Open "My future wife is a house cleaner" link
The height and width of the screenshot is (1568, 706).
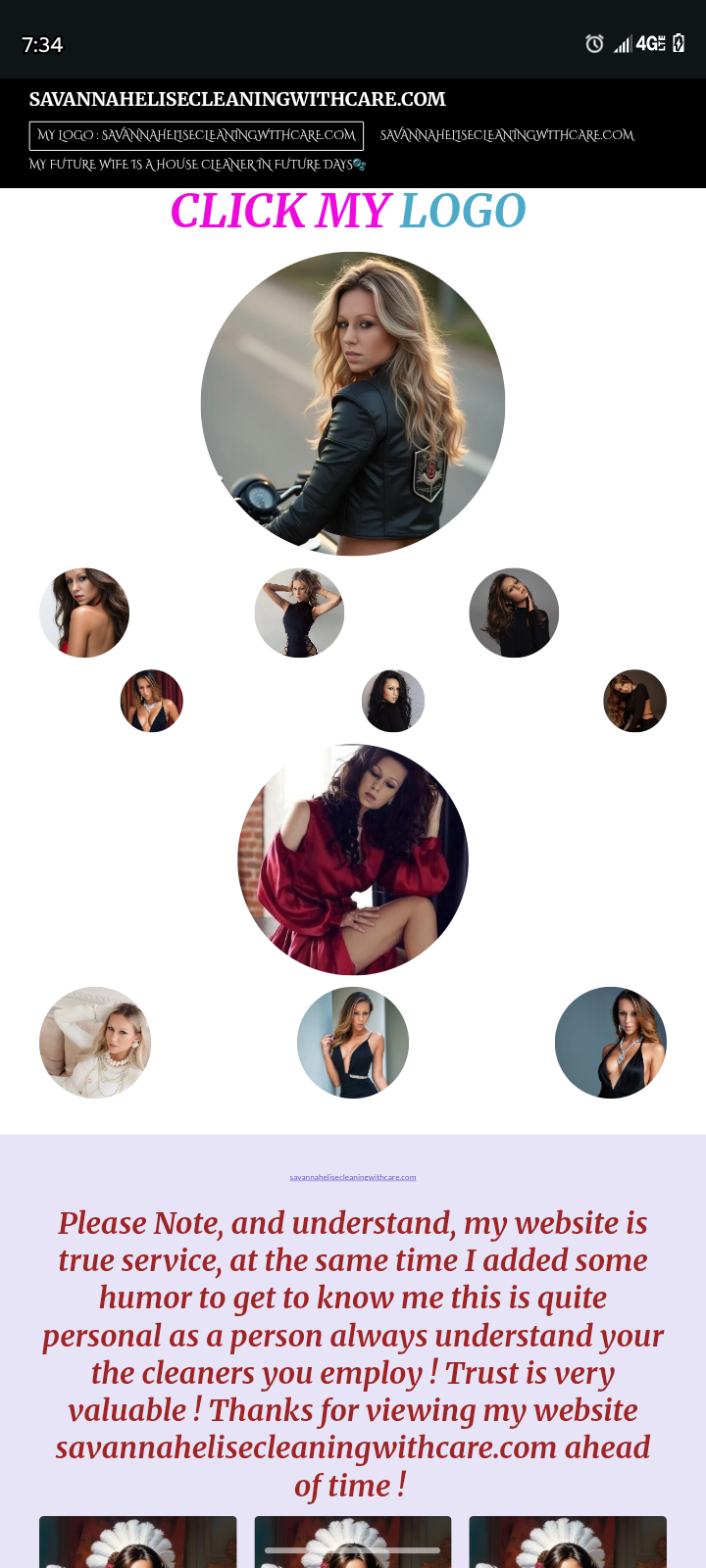coord(197,165)
